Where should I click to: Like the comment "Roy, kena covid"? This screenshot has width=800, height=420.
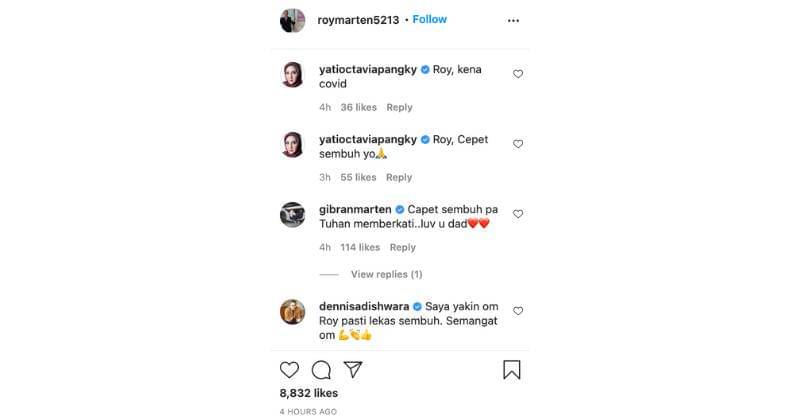(x=517, y=74)
